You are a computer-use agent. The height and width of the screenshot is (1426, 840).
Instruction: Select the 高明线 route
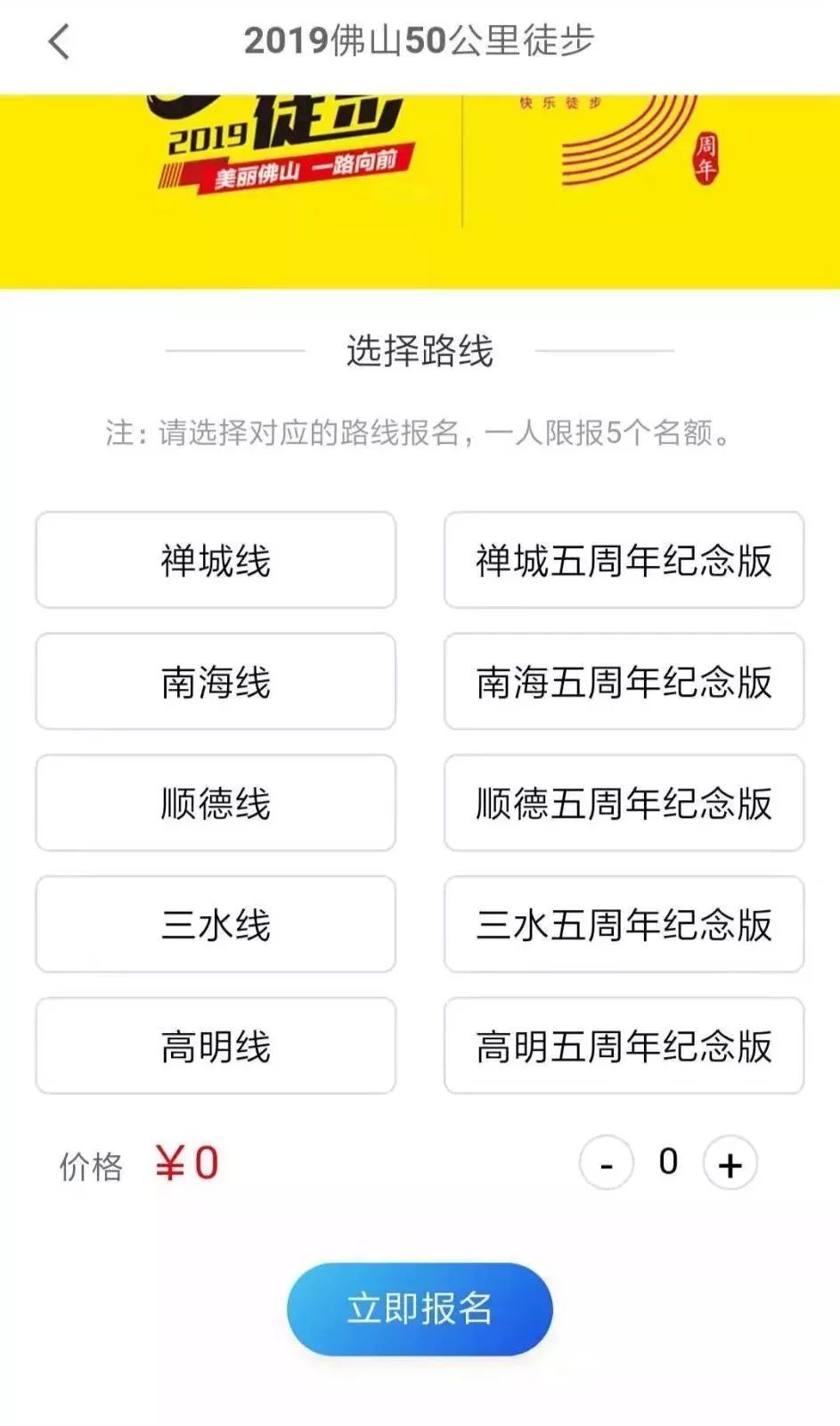(216, 1045)
